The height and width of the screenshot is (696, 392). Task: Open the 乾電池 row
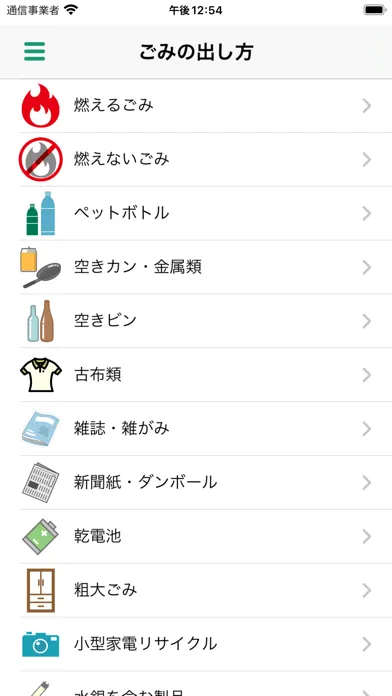[196, 537]
